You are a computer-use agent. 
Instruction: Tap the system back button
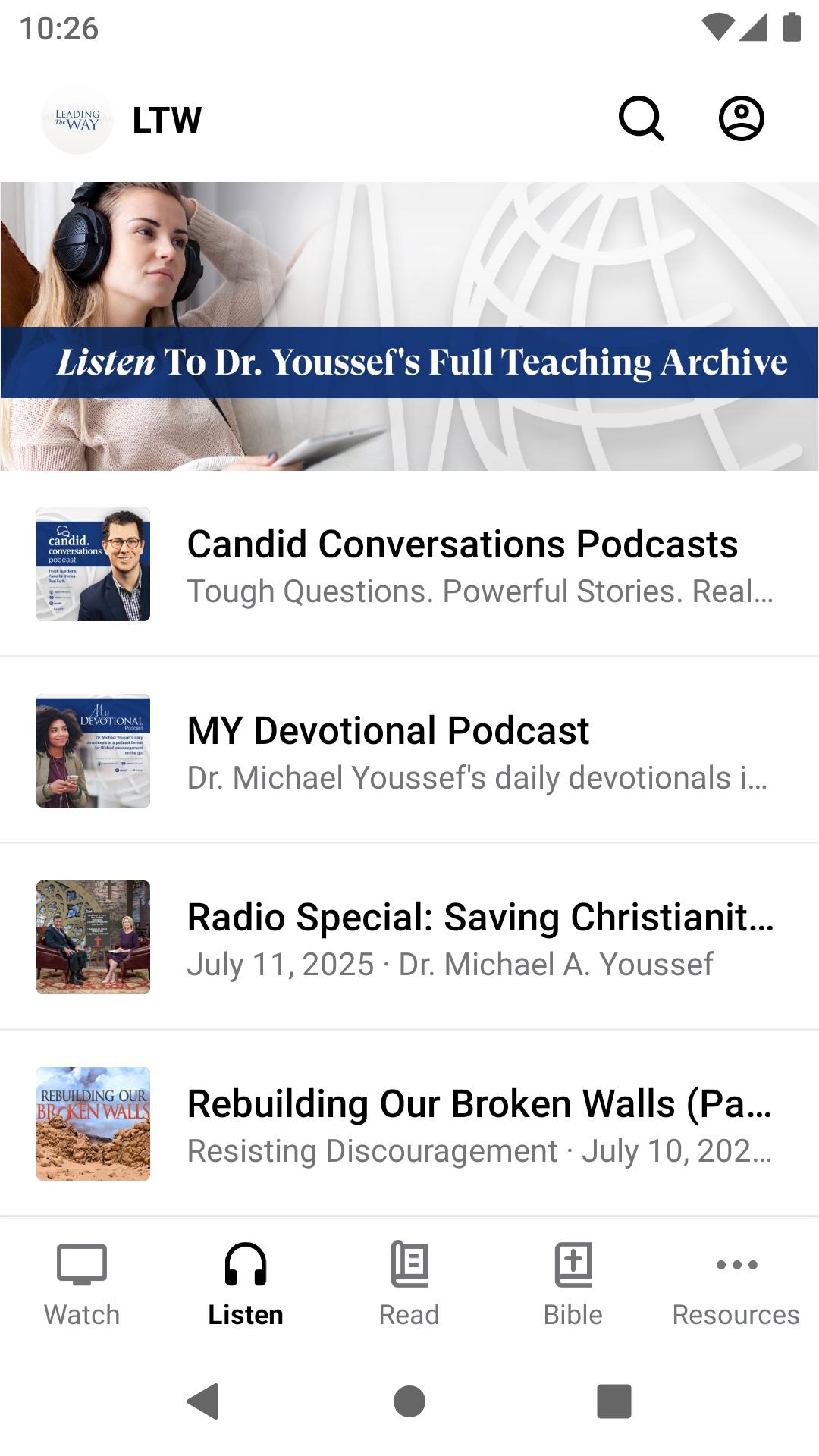pyautogui.click(x=203, y=1401)
